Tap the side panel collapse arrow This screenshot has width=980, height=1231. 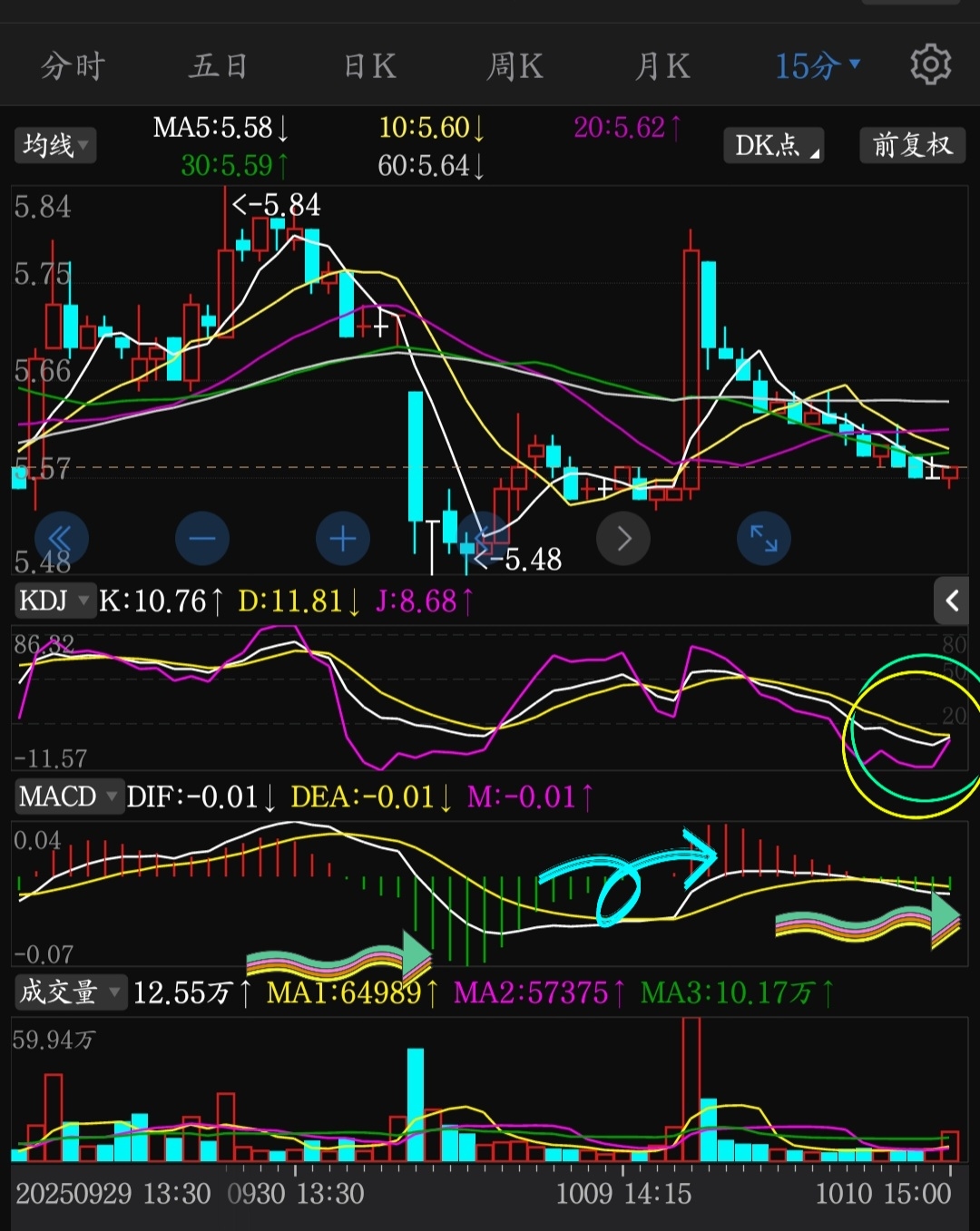tap(953, 601)
